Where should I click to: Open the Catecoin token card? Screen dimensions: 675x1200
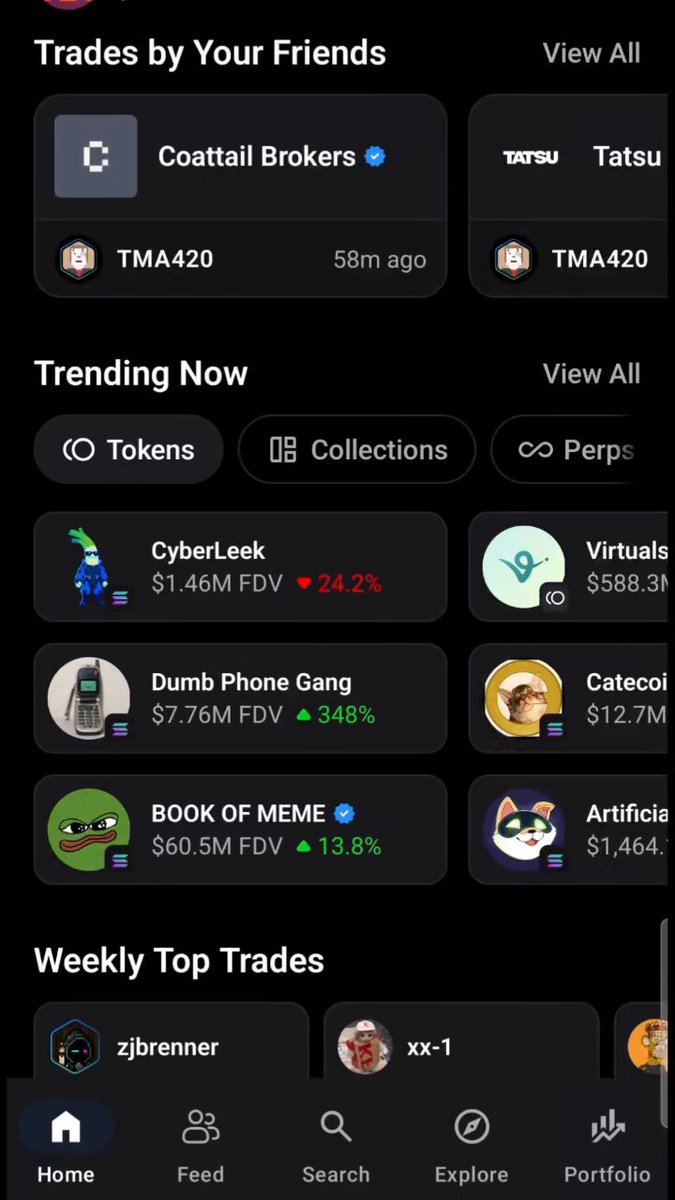[x=568, y=698]
